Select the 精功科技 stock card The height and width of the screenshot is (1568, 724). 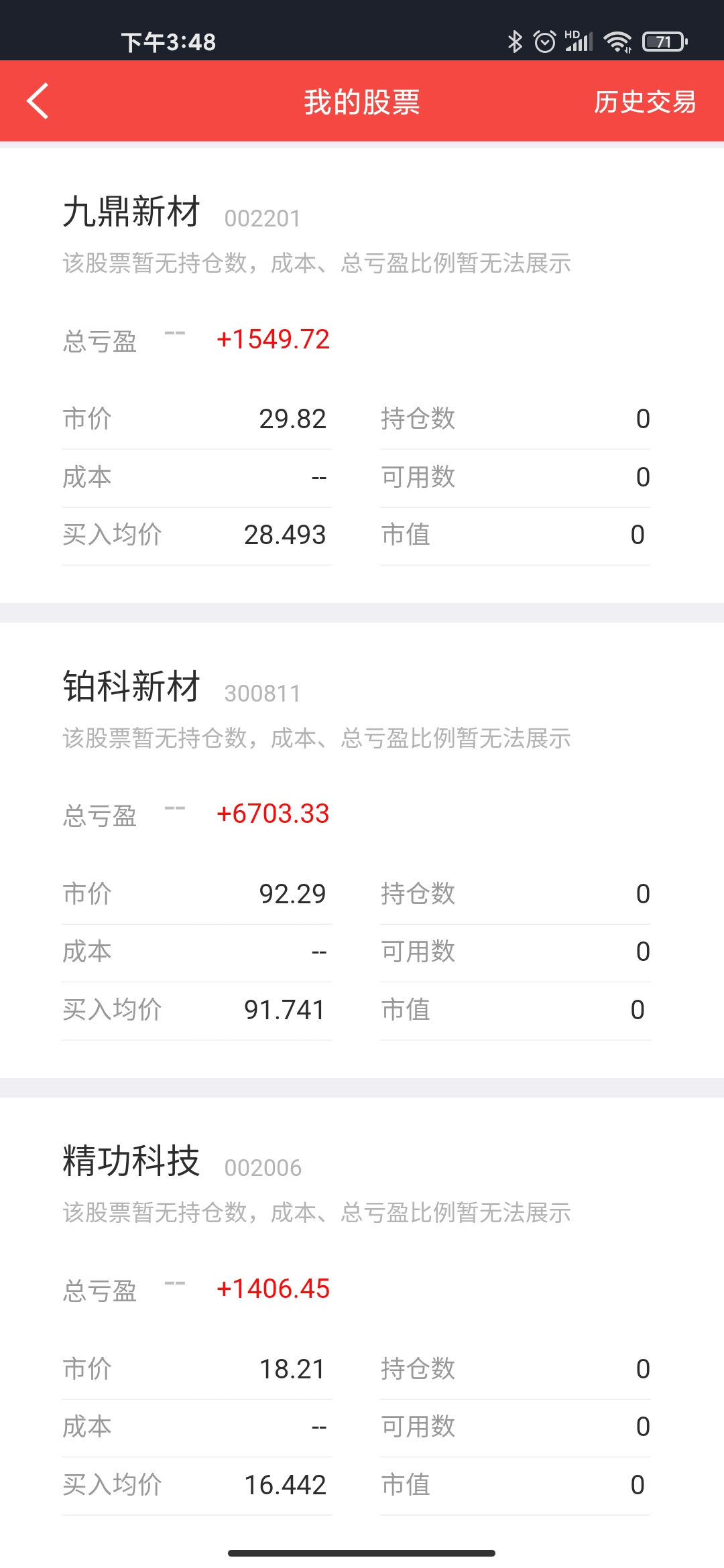tap(131, 1162)
